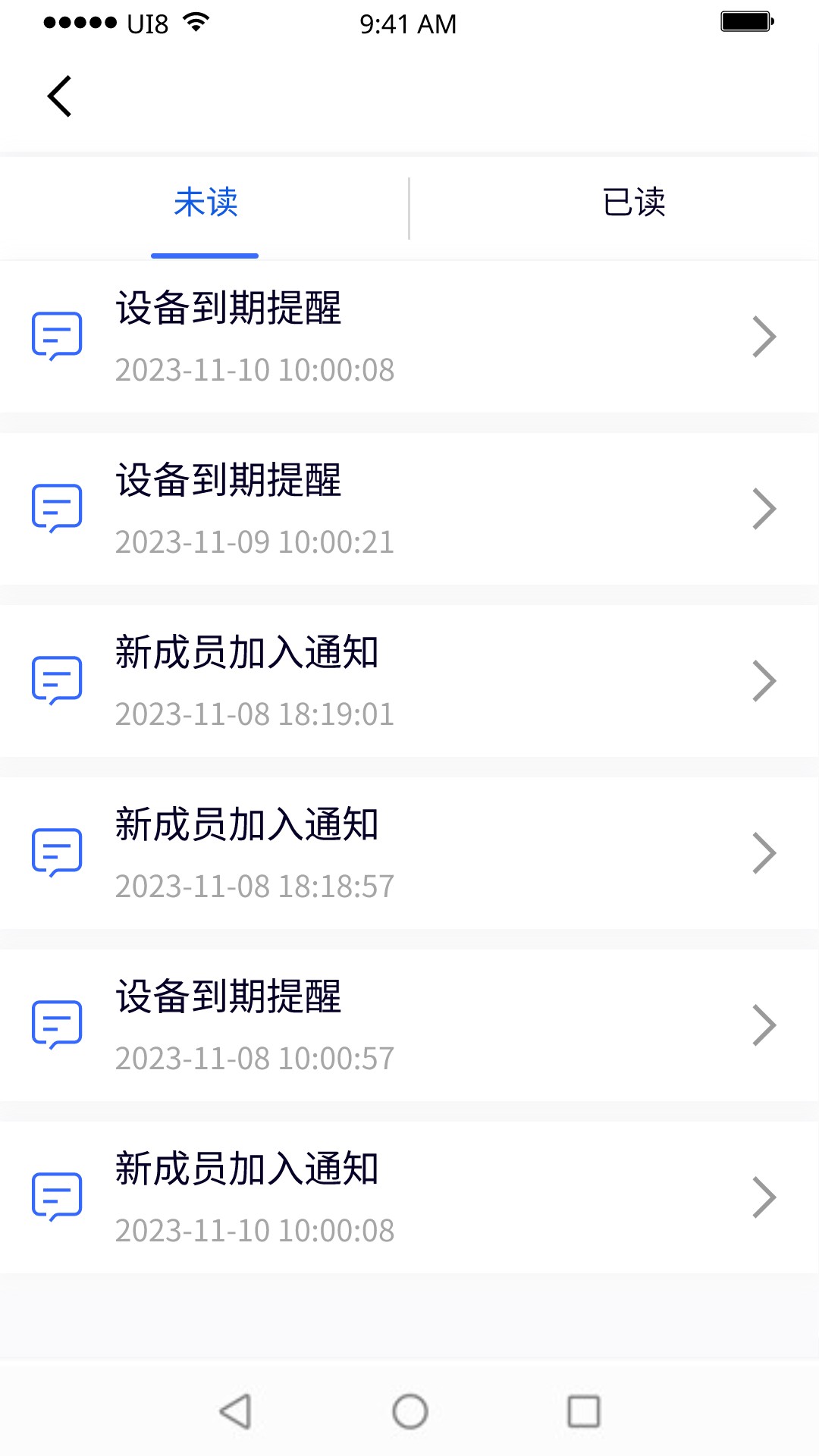Switch to the 已读 tab
Screen dimensions: 819x1456
click(635, 203)
